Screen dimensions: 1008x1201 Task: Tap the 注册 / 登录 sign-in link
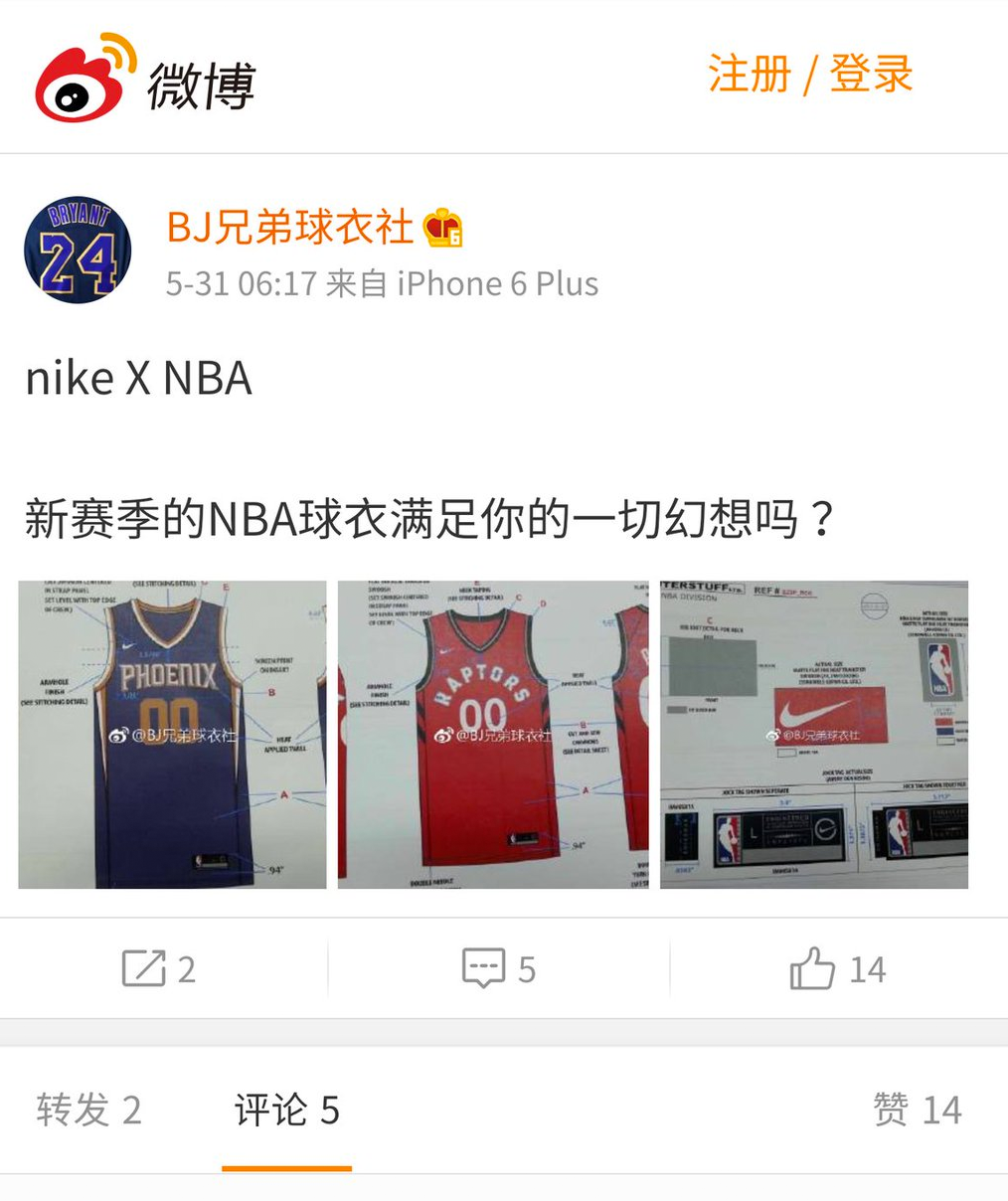(810, 75)
